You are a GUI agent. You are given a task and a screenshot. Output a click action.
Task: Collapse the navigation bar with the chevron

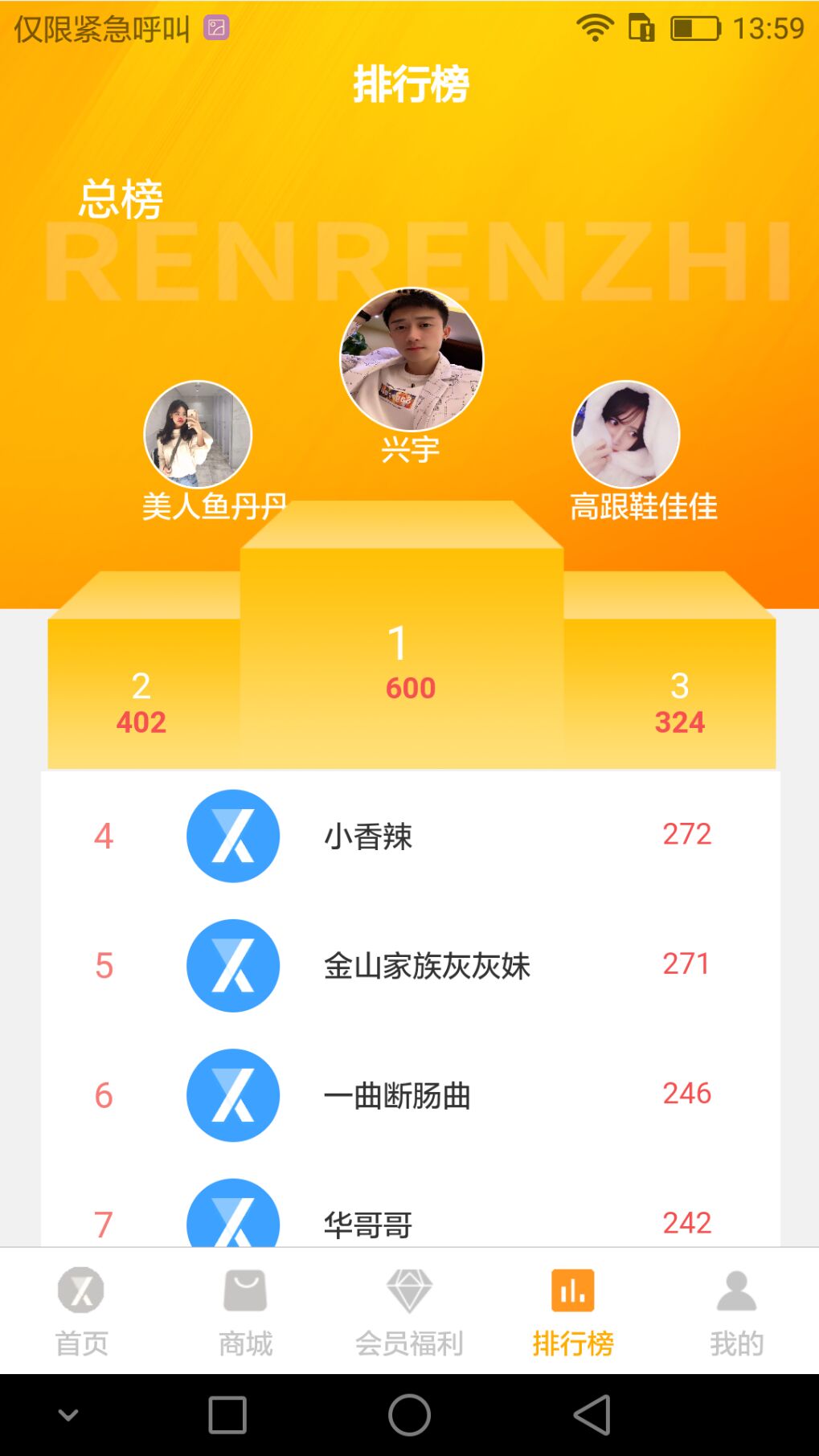click(68, 1415)
